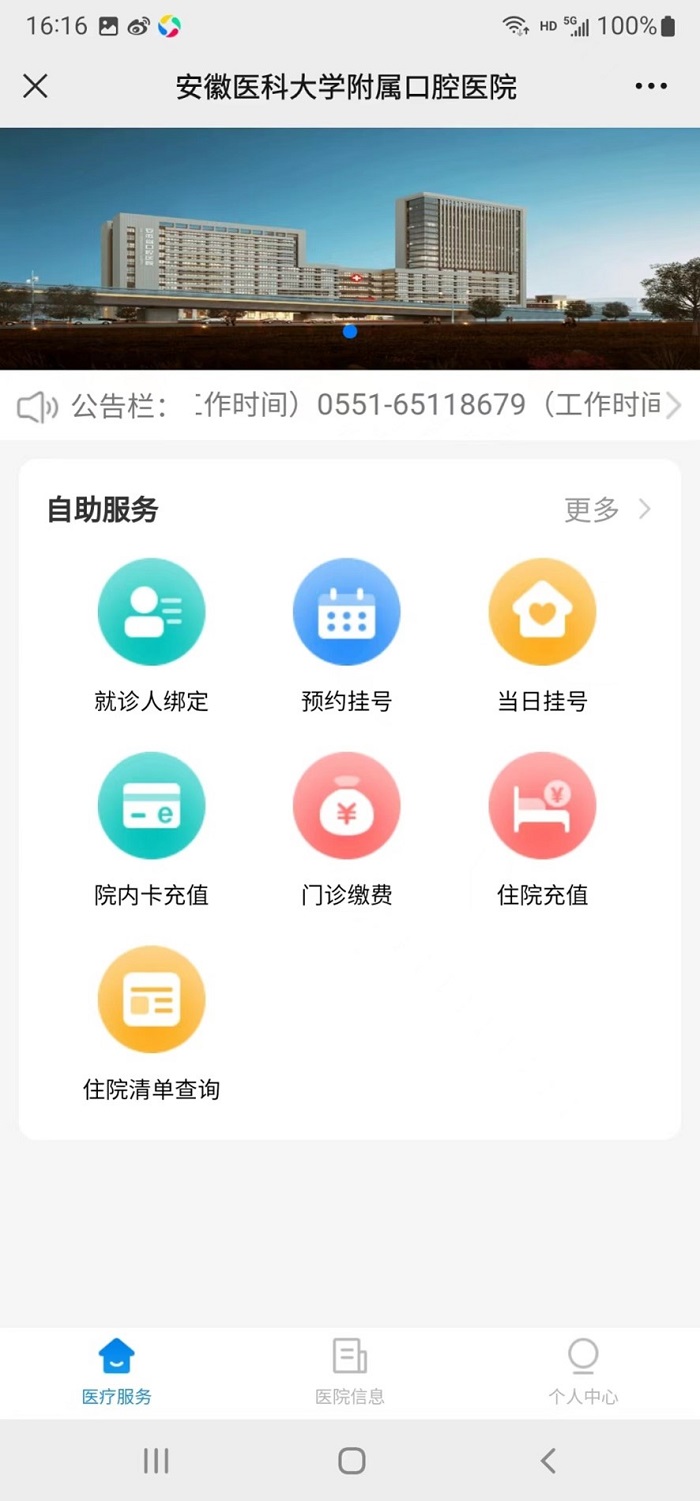Open the three-dot overflow menu

pos(651,87)
